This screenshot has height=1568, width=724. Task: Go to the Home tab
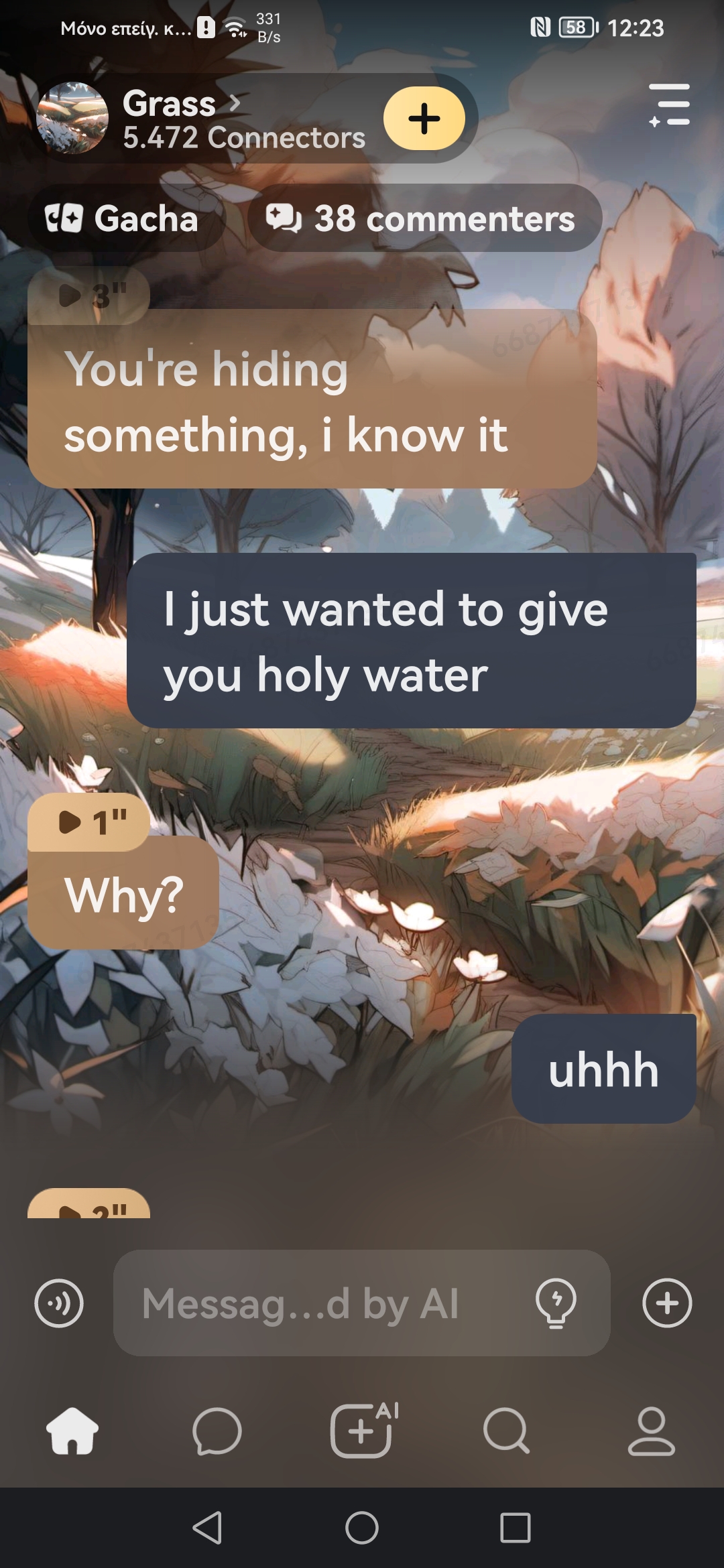72,1431
